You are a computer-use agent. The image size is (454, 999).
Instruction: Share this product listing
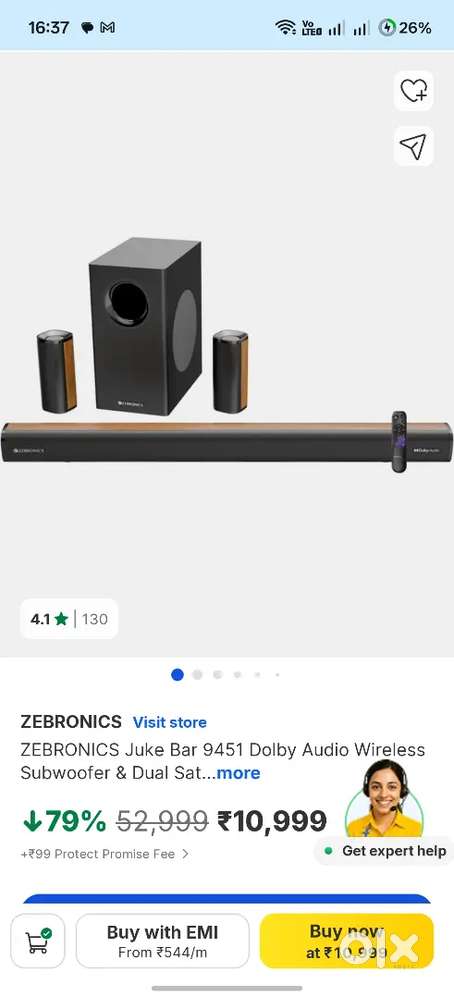tap(413, 146)
